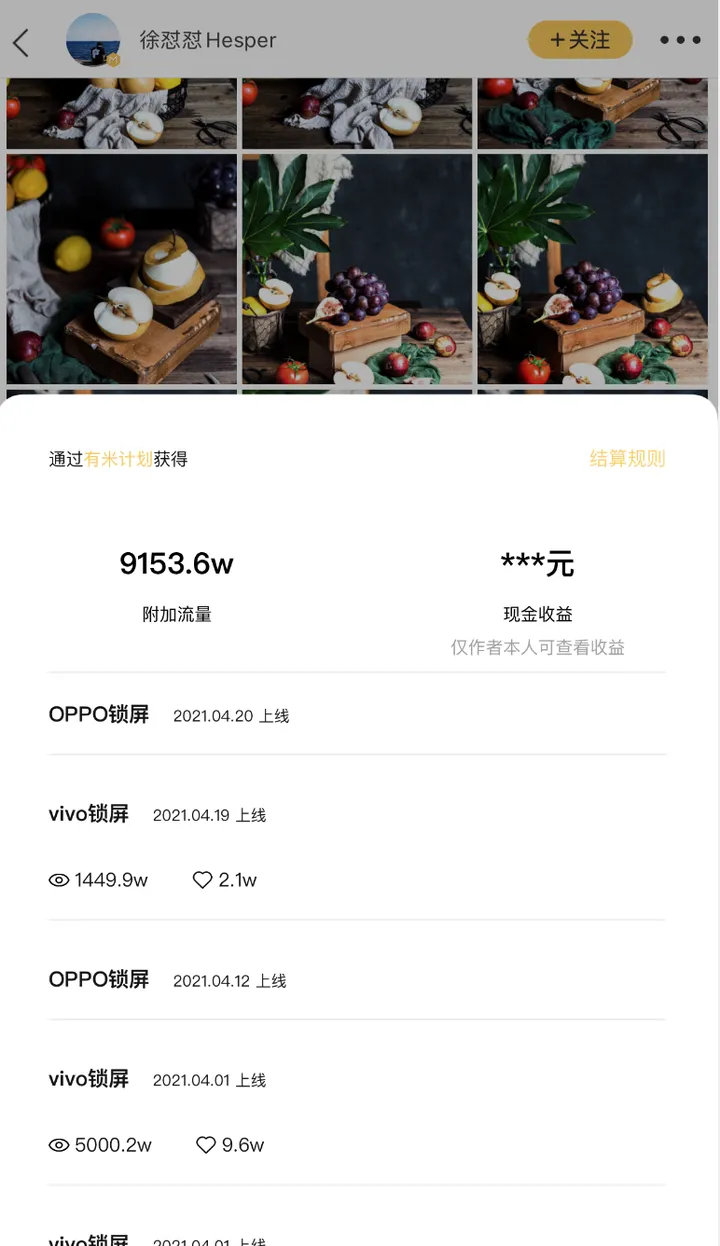Screen dimensions: 720x1246
Task: Tap the back arrow at top left
Action: point(20,42)
